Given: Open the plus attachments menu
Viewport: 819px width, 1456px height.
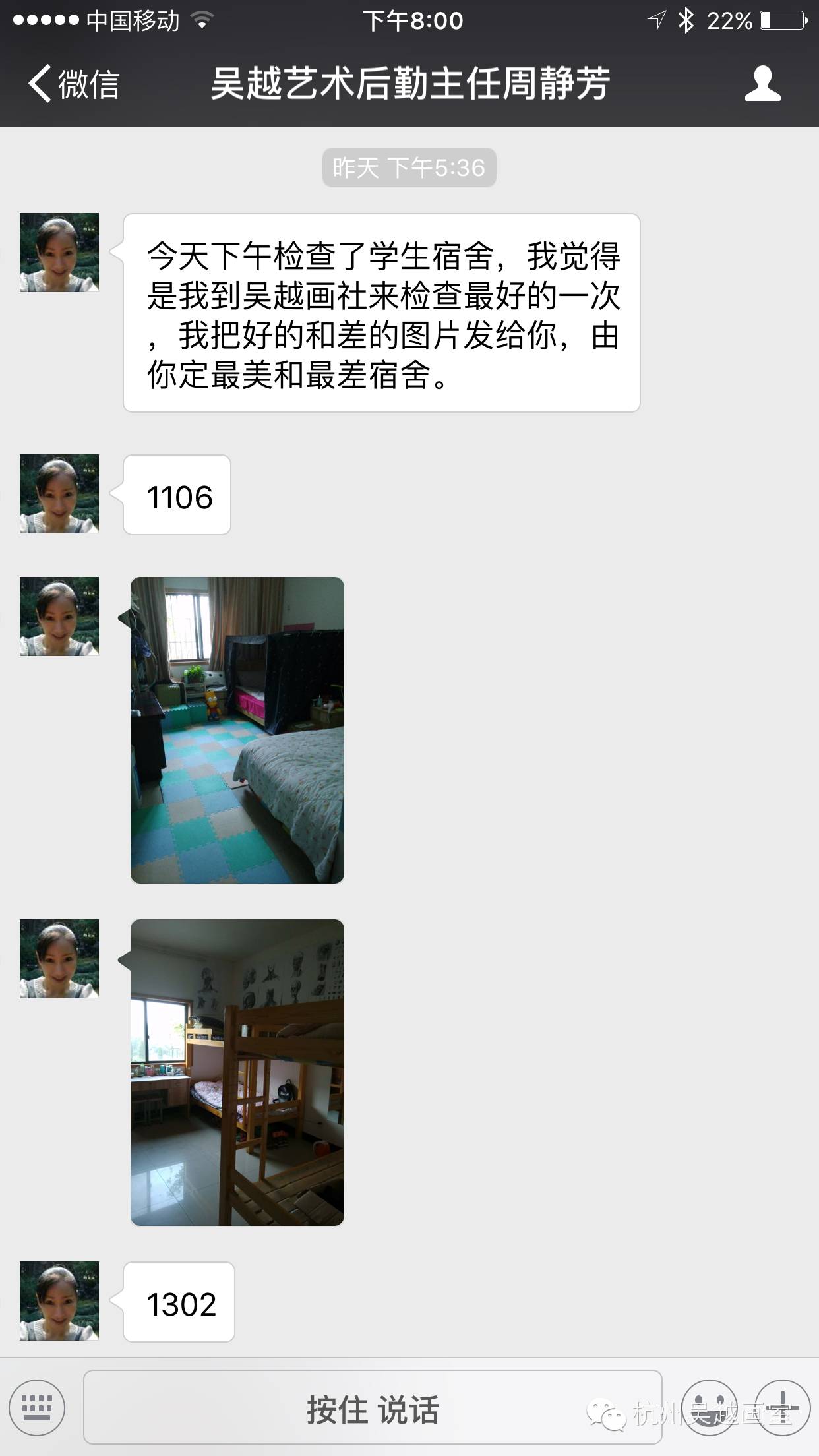Looking at the screenshot, I should [782, 1408].
